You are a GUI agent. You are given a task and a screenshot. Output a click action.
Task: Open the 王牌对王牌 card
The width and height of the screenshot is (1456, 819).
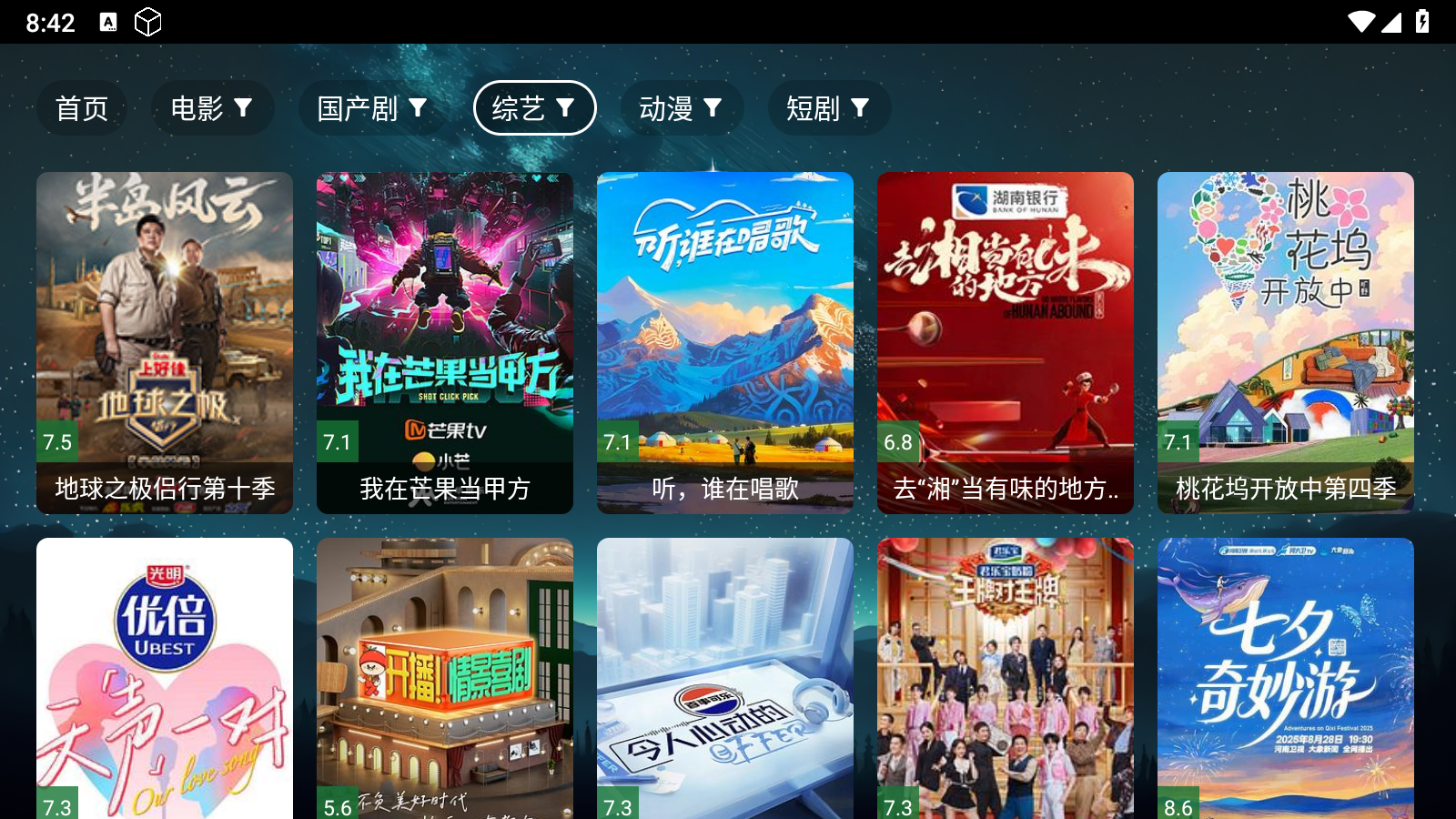tap(1006, 678)
